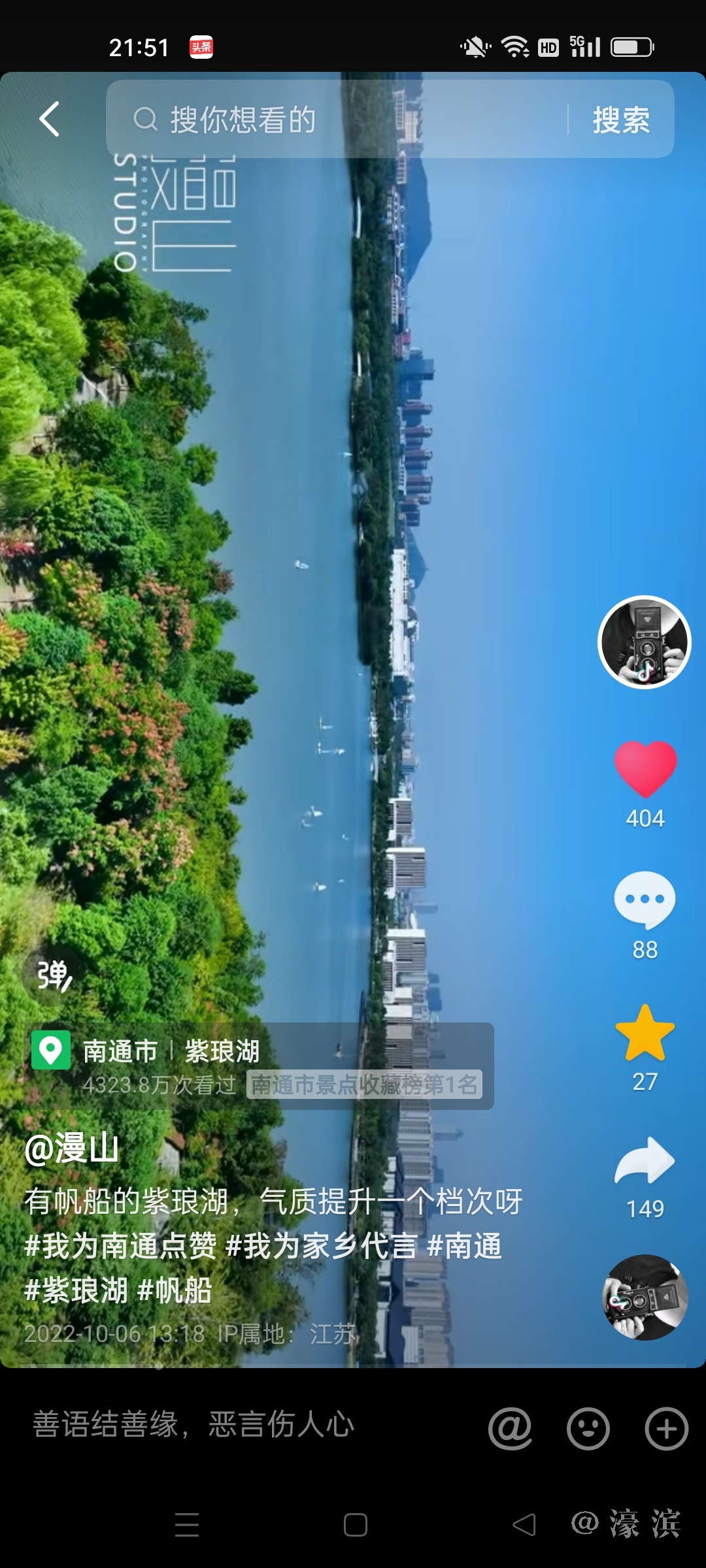Open hashtag #帆船
The width and height of the screenshot is (706, 1568).
coord(175,1290)
